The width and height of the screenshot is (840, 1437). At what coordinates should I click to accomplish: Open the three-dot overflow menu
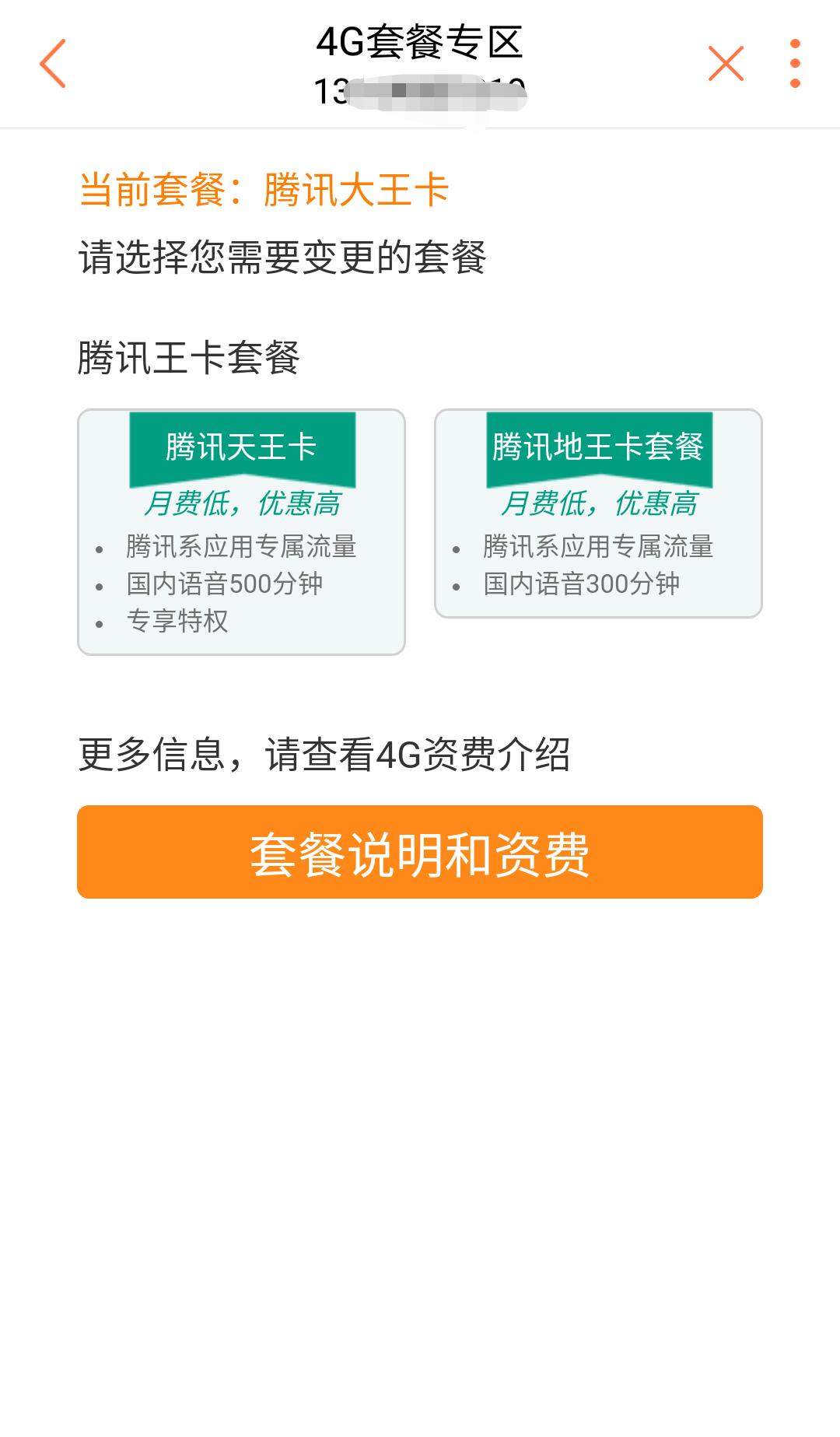pyautogui.click(x=795, y=63)
